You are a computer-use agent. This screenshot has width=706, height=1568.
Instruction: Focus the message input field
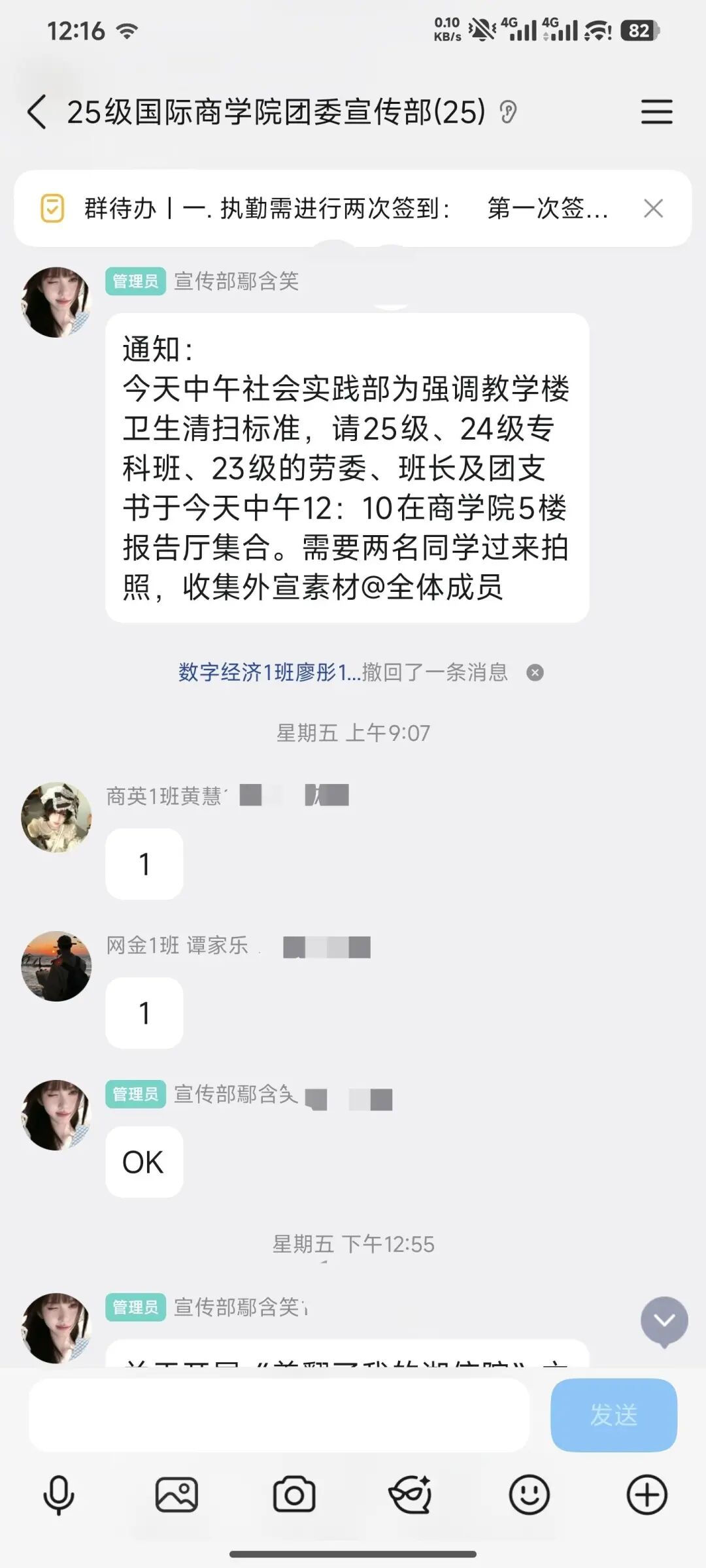point(278,1415)
